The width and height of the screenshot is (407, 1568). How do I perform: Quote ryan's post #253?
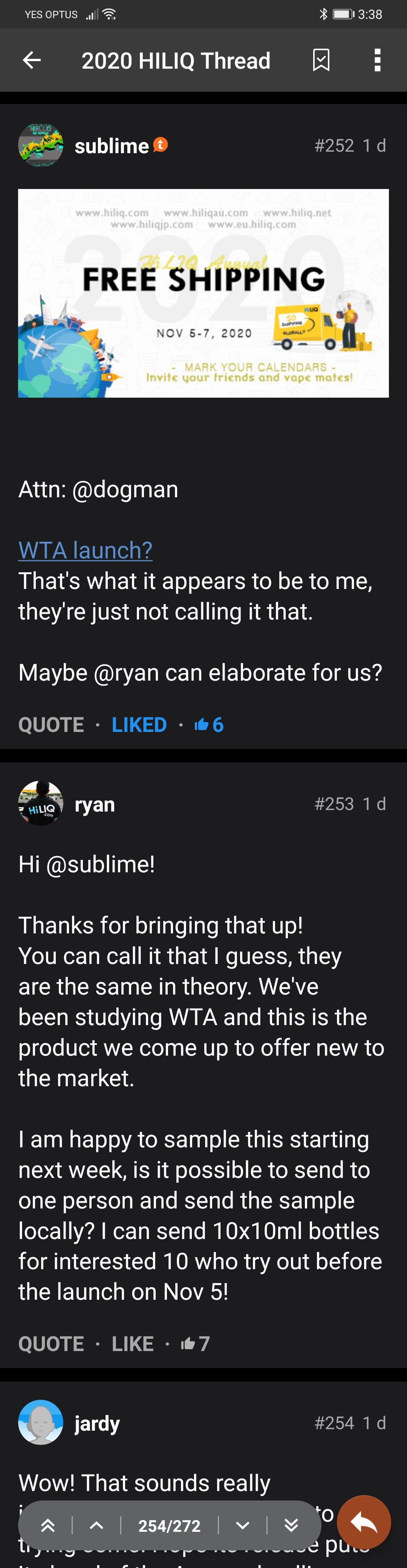point(51,1344)
